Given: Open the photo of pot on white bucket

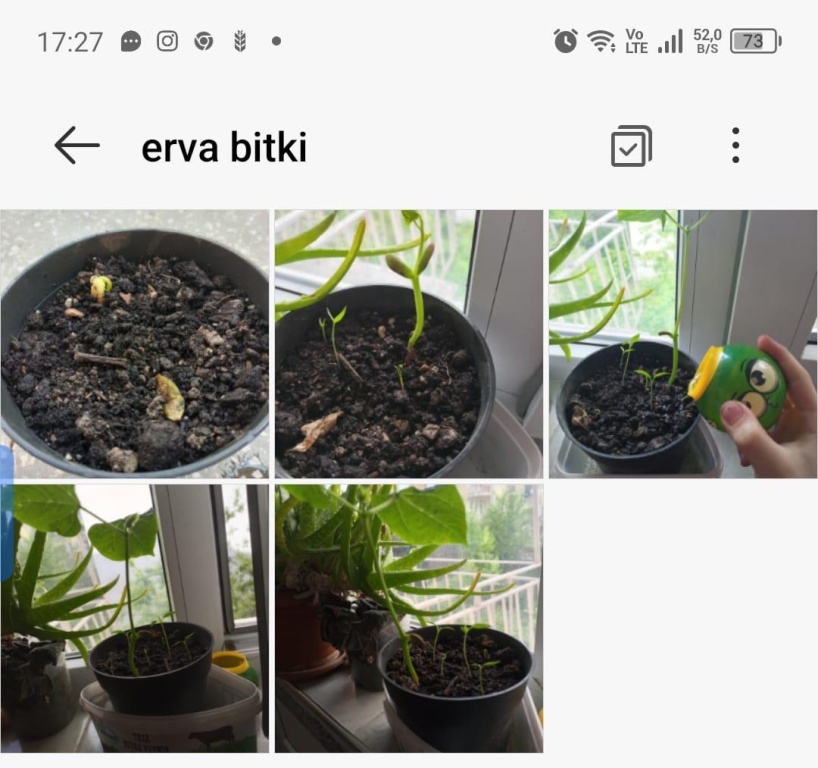Looking at the screenshot, I should pyautogui.click(x=135, y=618).
